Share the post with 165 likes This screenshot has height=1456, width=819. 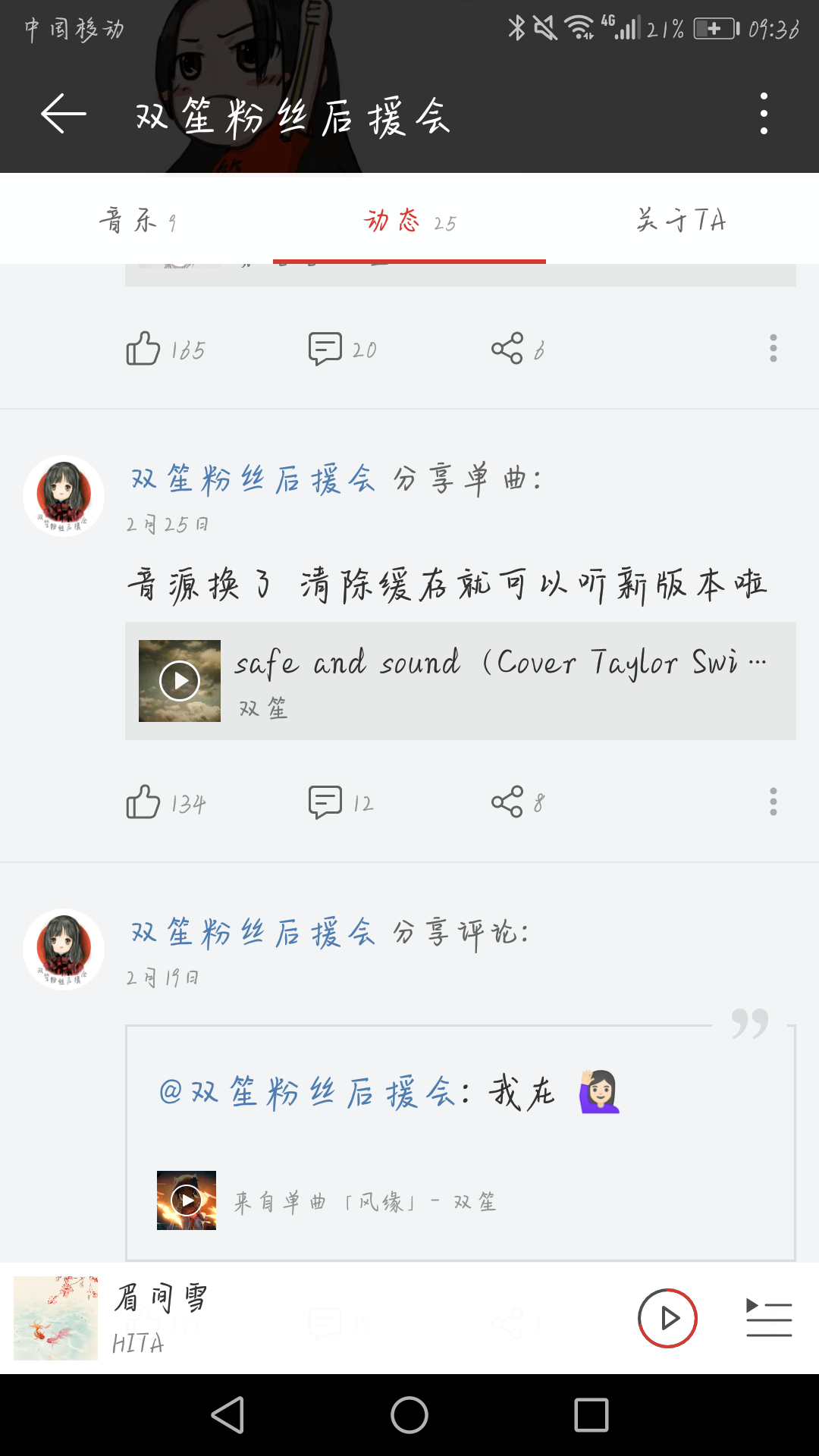pos(507,349)
